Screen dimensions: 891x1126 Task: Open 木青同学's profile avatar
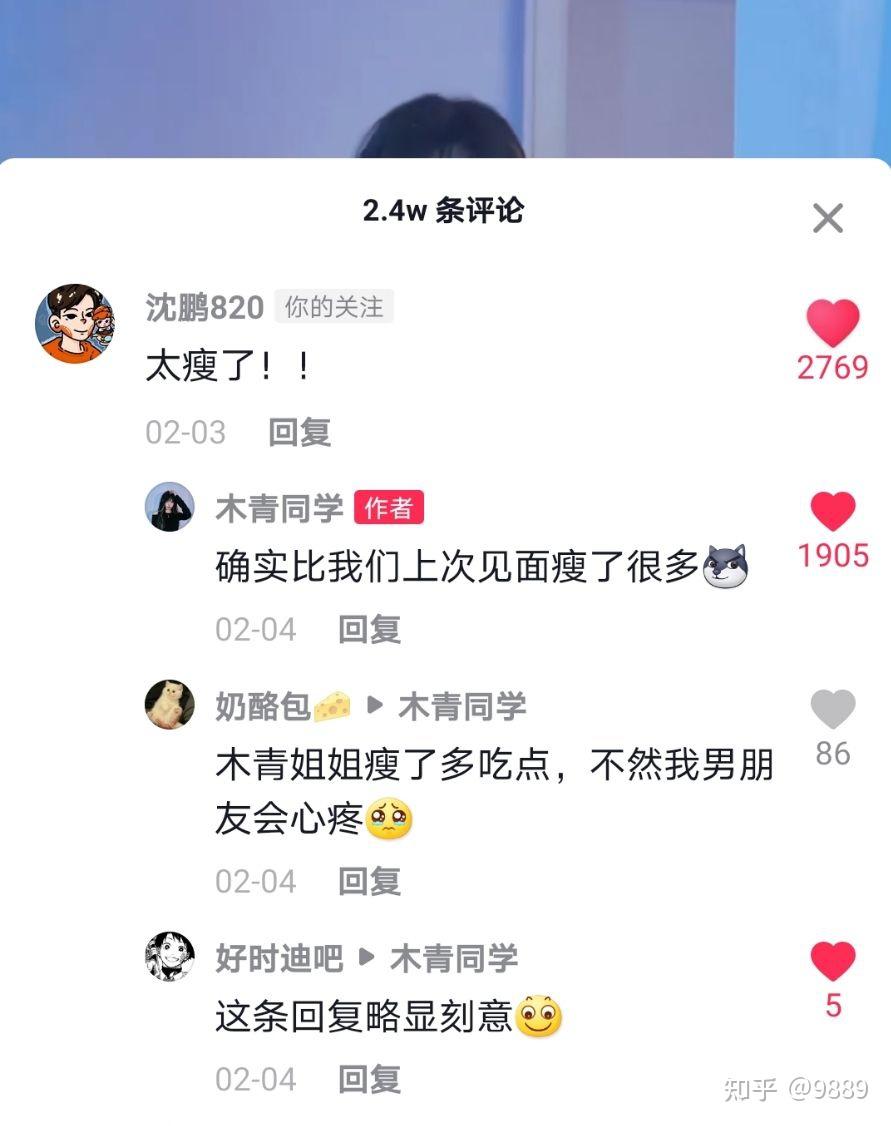[x=168, y=507]
